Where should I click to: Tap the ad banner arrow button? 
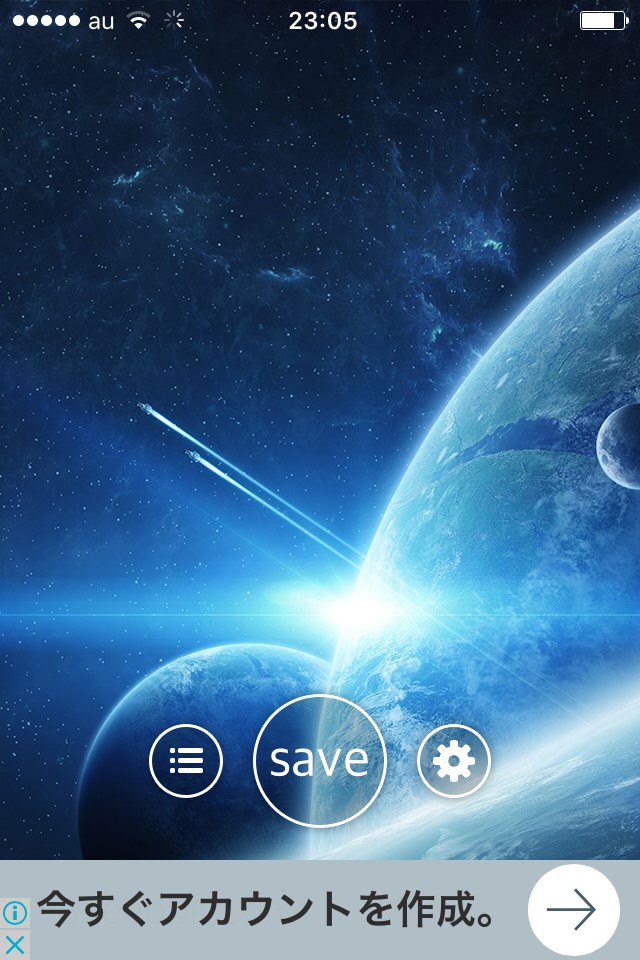(573, 910)
